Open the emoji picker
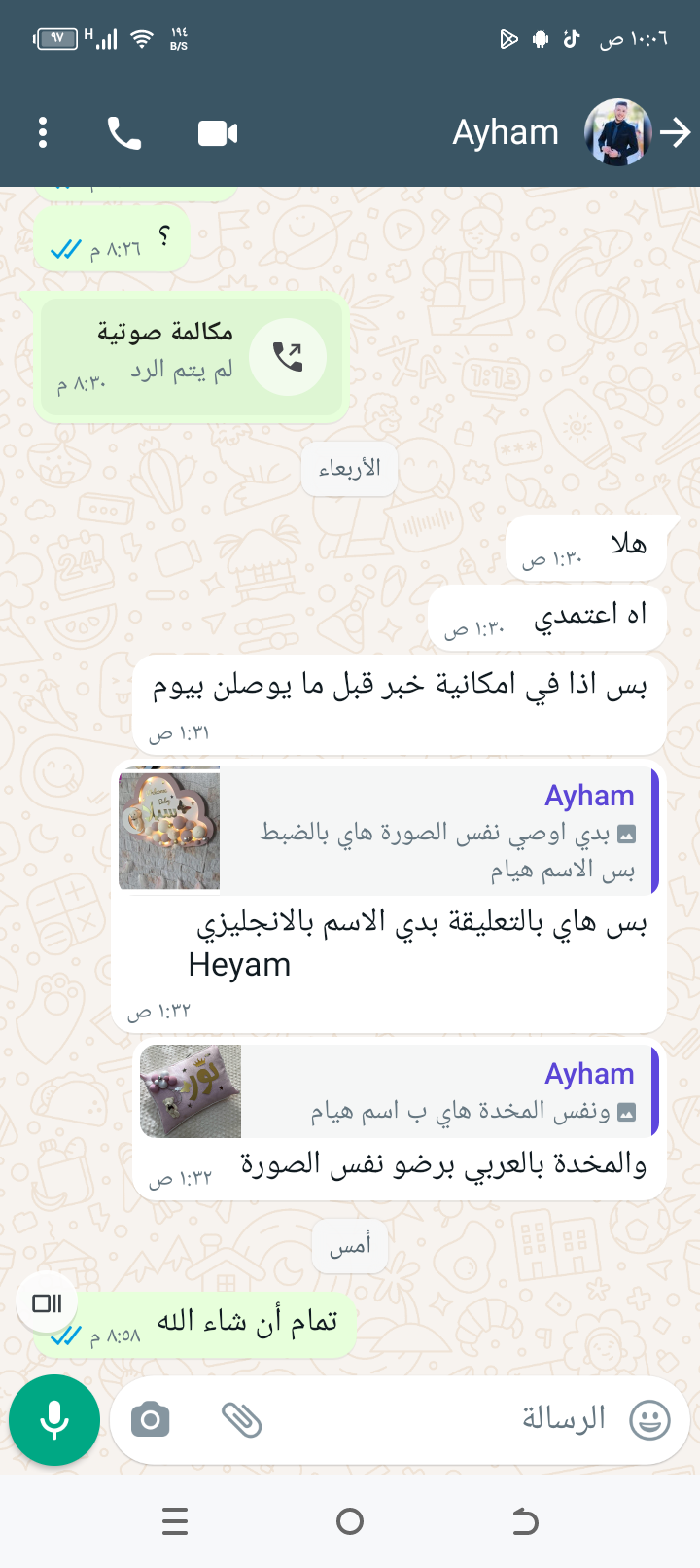 tap(649, 1420)
